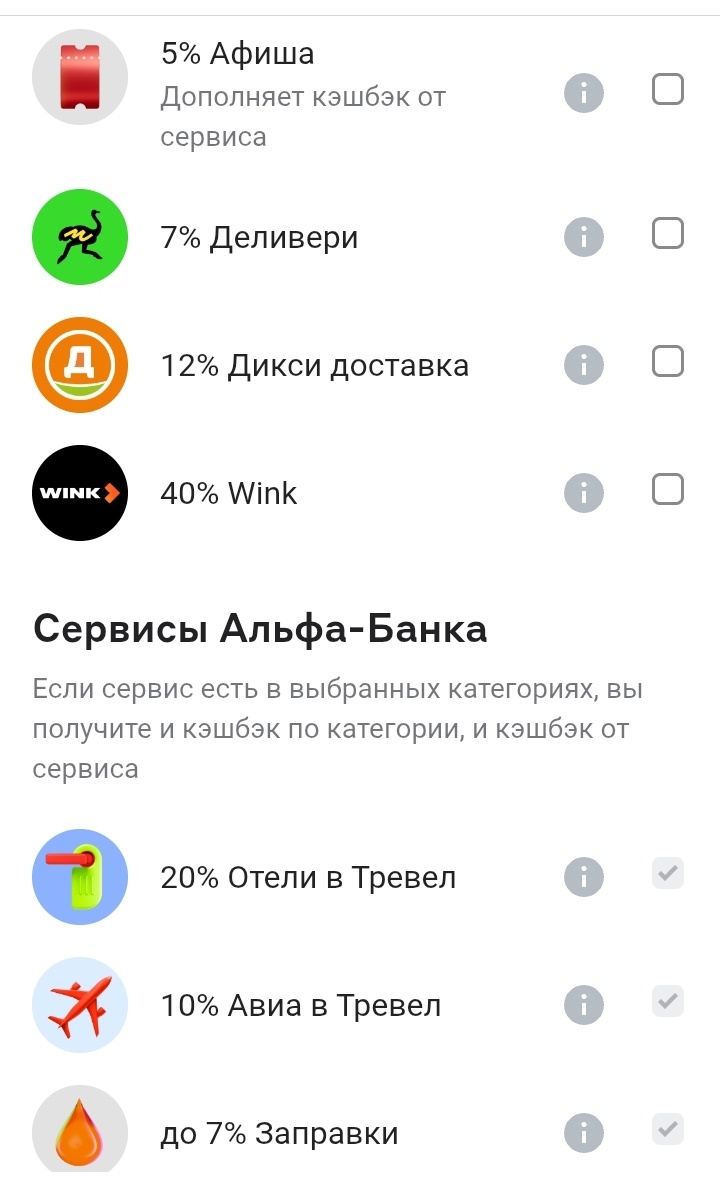Tap the fuel drop icon for Заправки
The image size is (720, 1185).
80,1130
